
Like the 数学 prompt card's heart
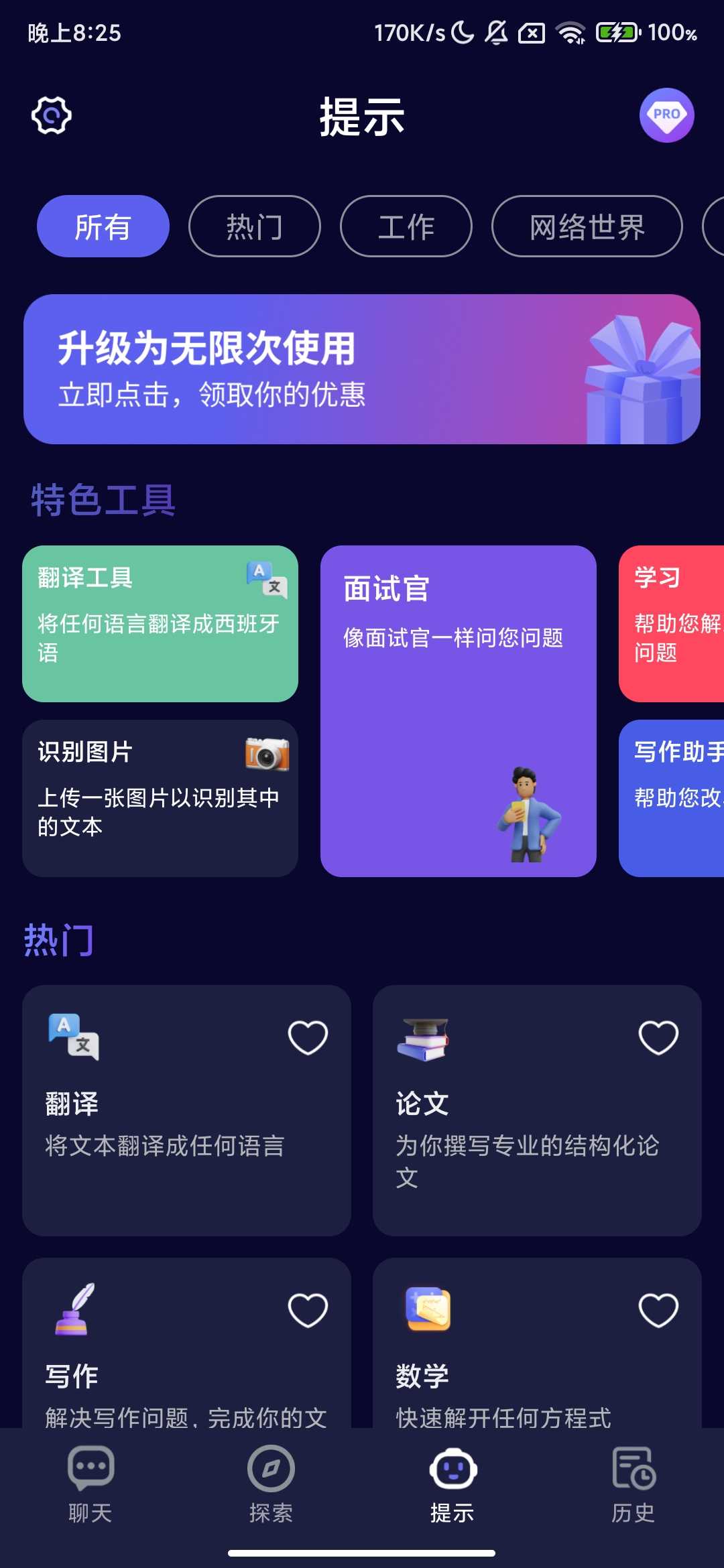point(658,1310)
